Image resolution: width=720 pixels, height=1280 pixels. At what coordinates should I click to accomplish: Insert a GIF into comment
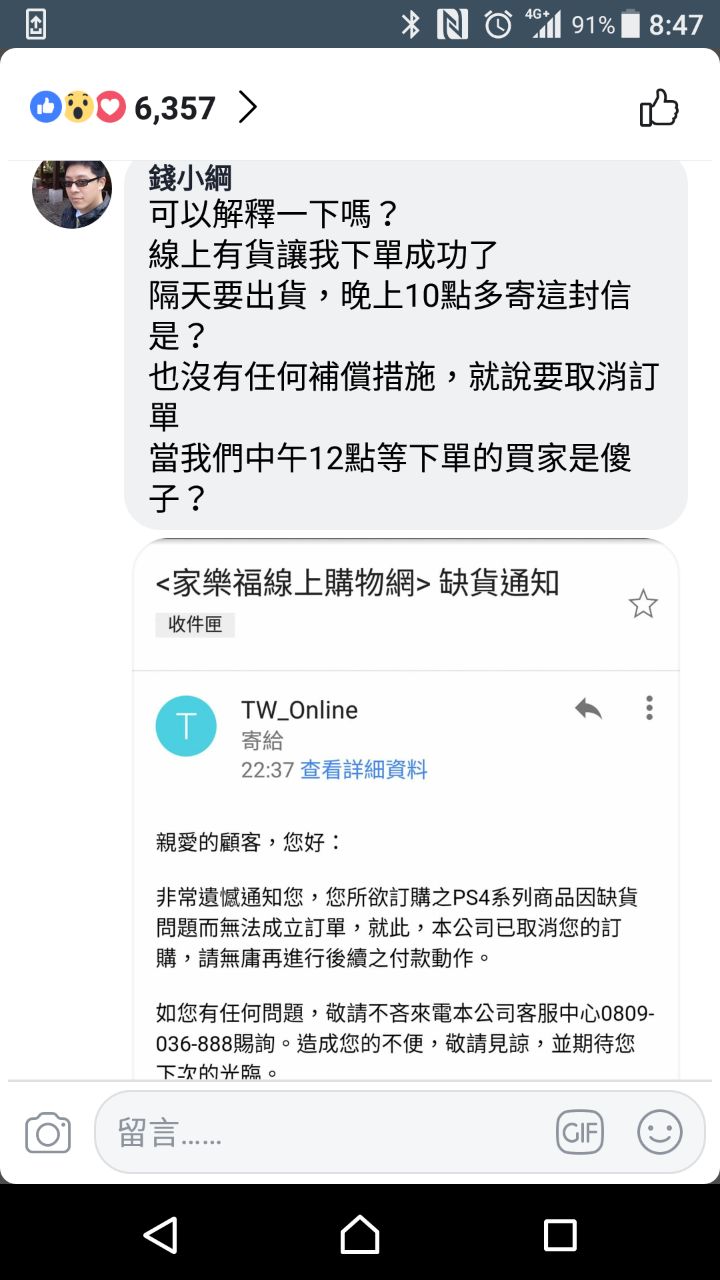[x=580, y=1133]
